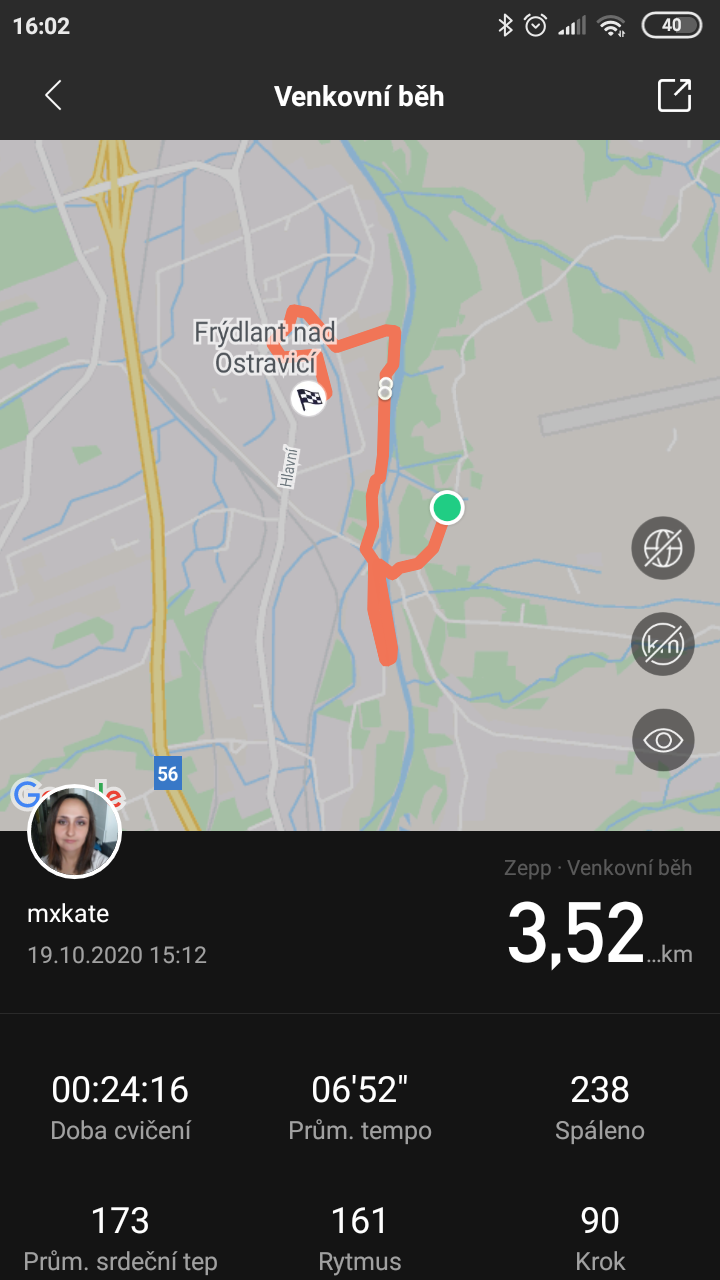Toggle kilometer markers on the map

pyautogui.click(x=663, y=644)
